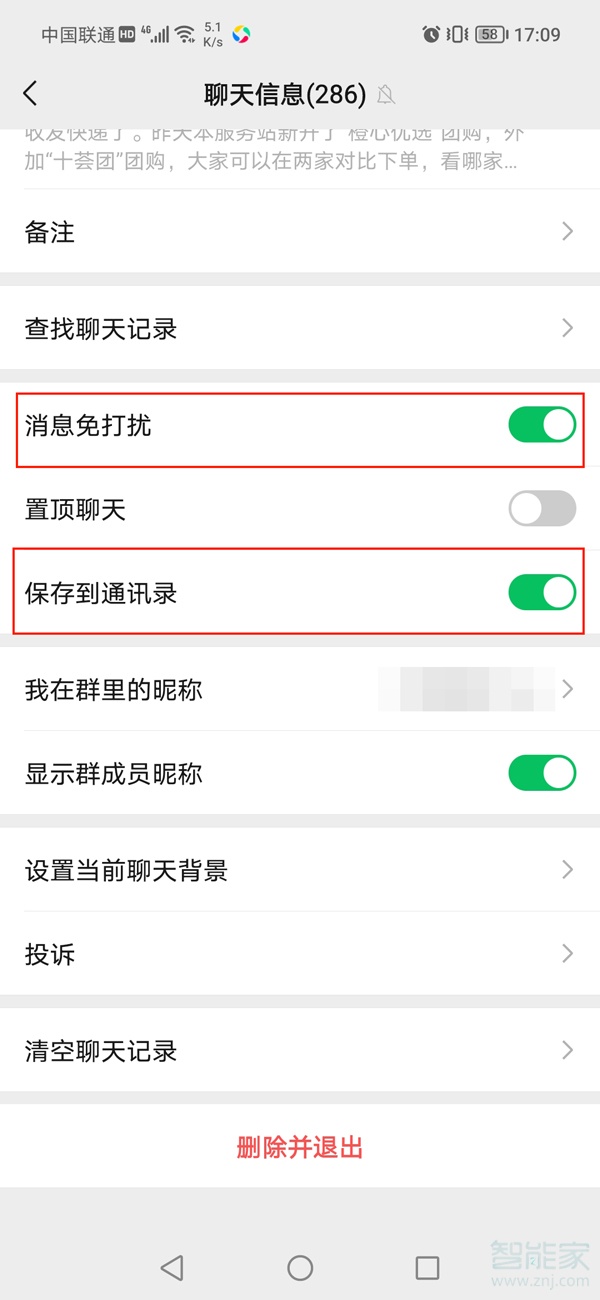Open the recent apps overview
Viewport: 600px width, 1300px height.
(427, 1268)
